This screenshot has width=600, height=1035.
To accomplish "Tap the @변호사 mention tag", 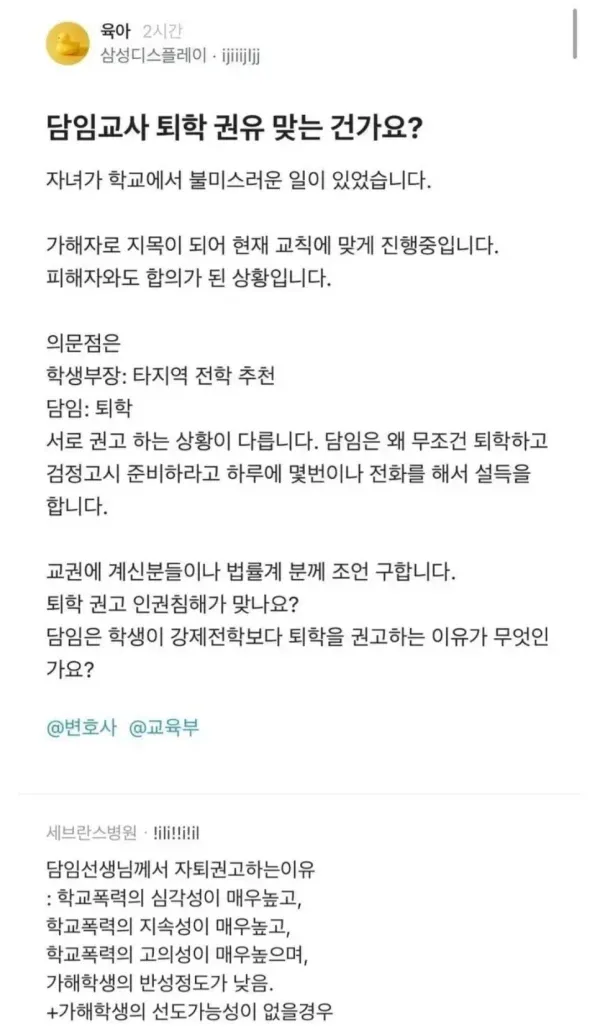I will (x=81, y=727).
